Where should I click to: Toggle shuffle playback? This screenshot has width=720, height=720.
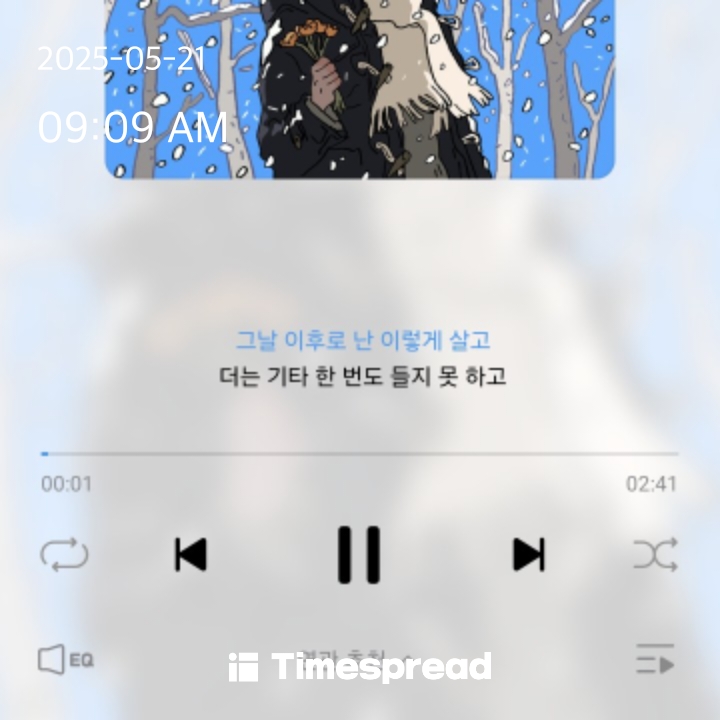tap(655, 555)
